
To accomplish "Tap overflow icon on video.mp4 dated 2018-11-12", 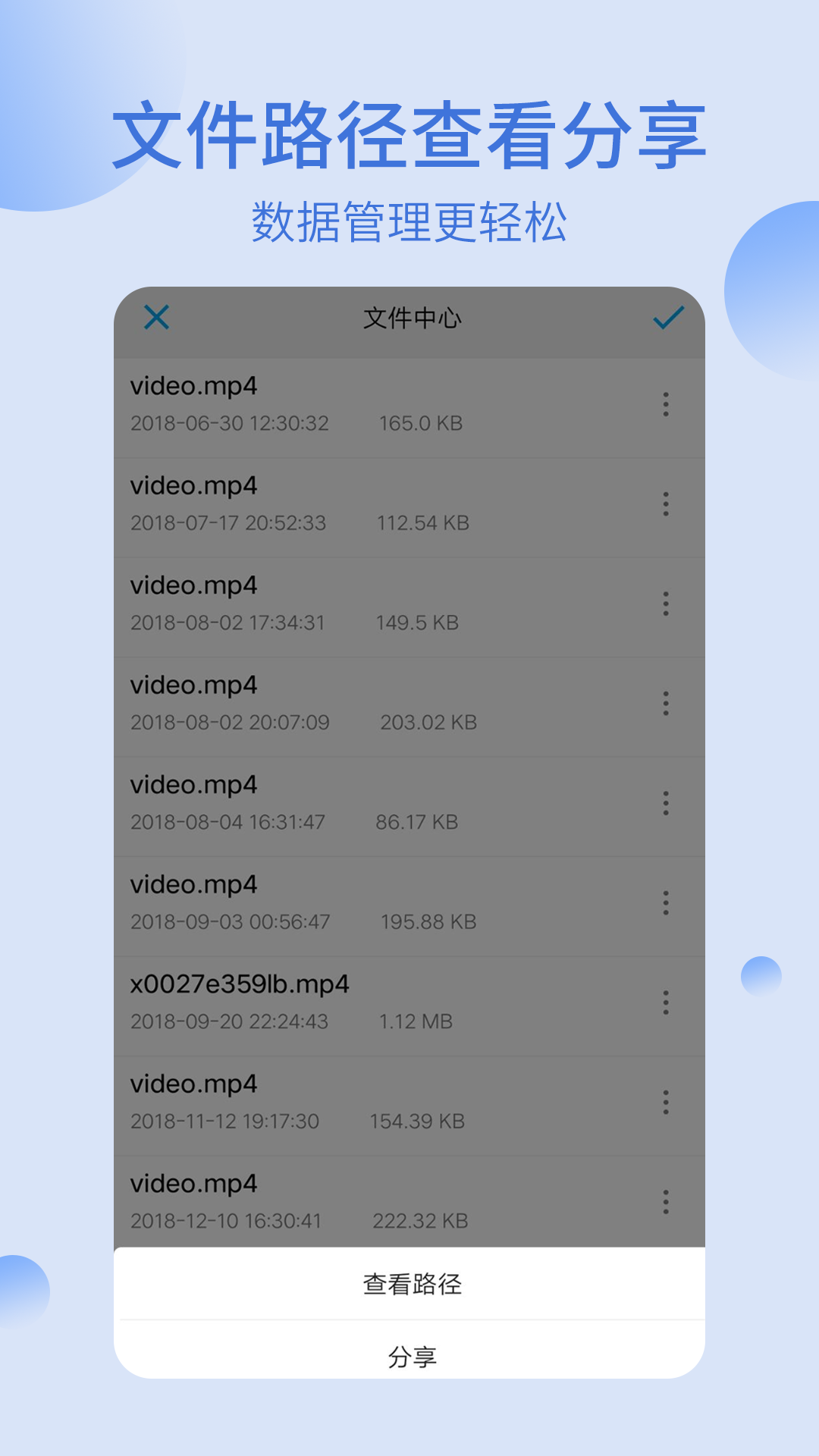I will [x=665, y=1102].
